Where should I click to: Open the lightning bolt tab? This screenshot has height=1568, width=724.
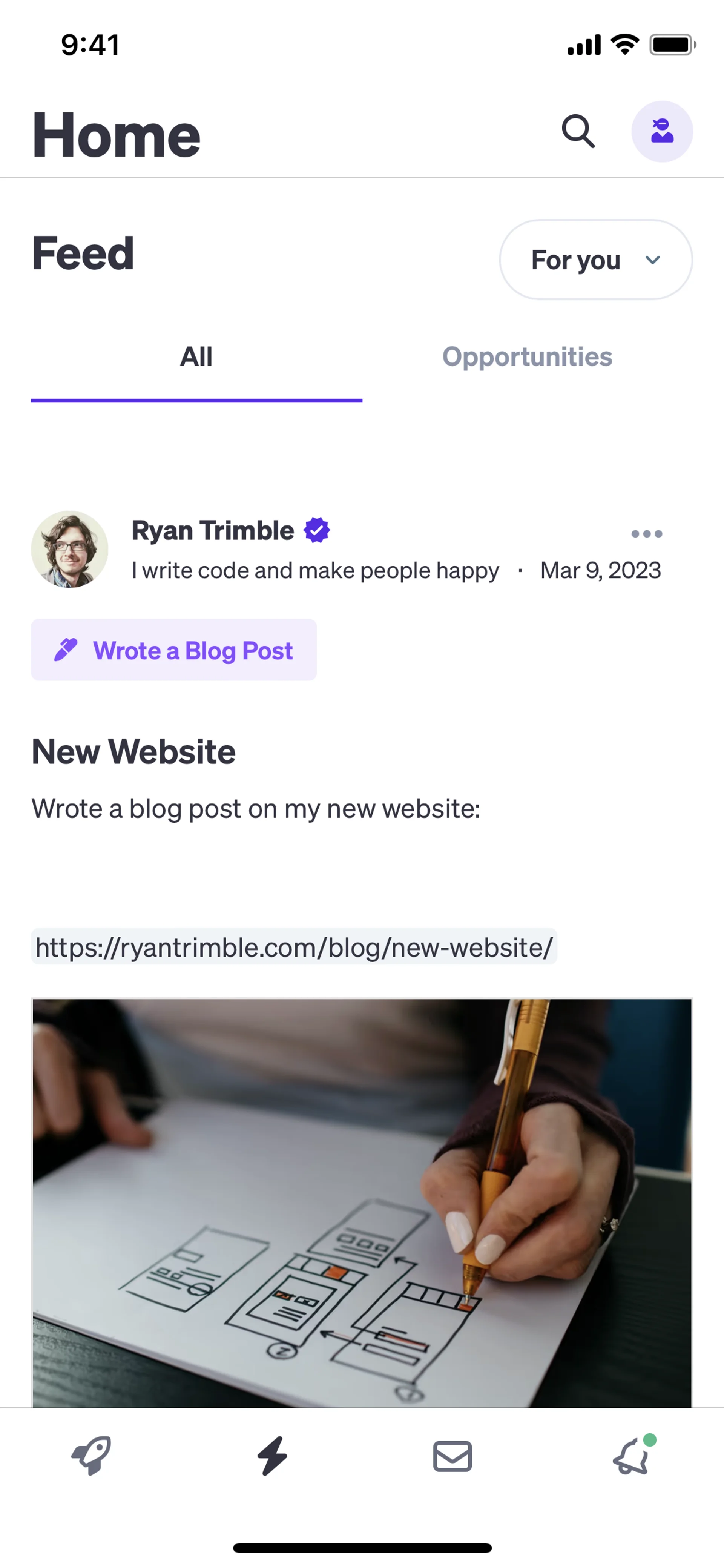coord(272,1456)
